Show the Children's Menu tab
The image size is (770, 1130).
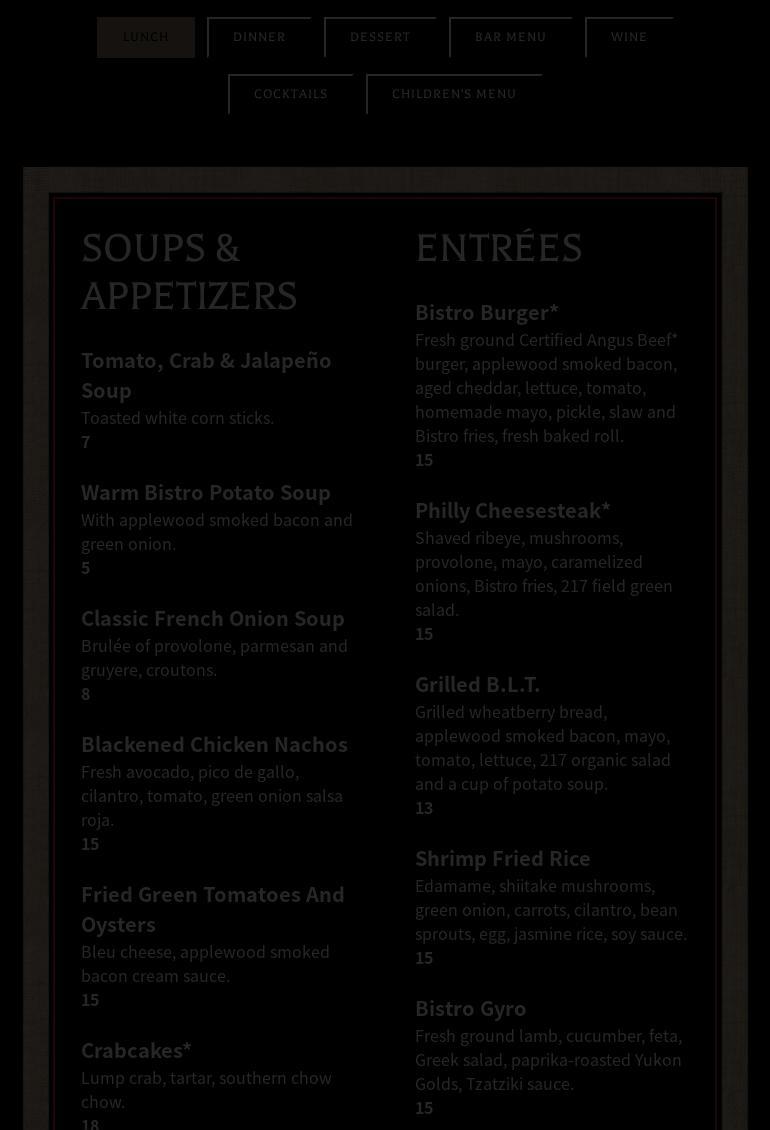(454, 94)
